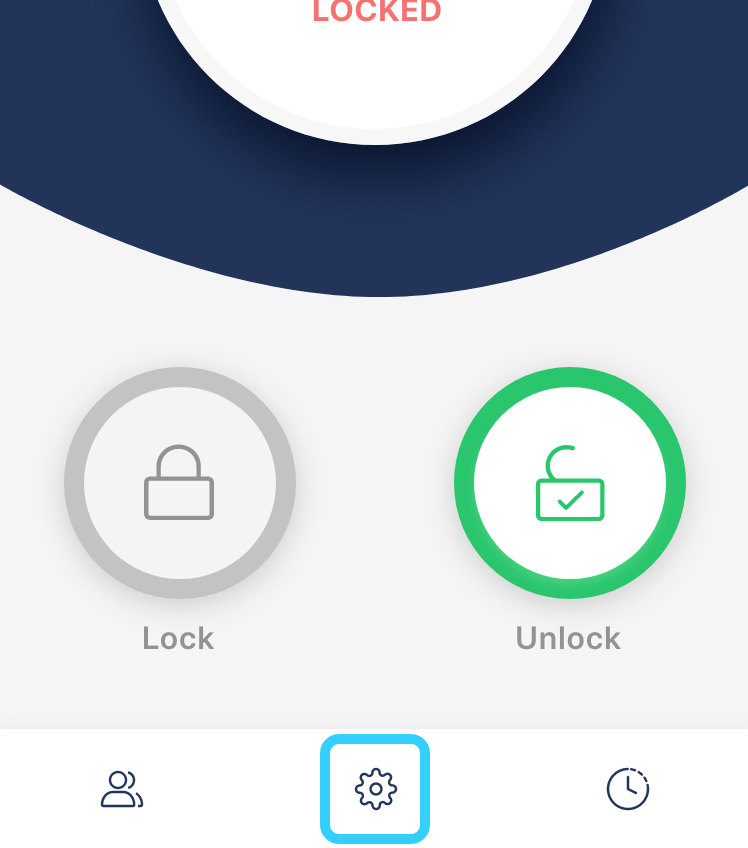Tap the green Unlock button
The image size is (748, 848).
point(569,483)
